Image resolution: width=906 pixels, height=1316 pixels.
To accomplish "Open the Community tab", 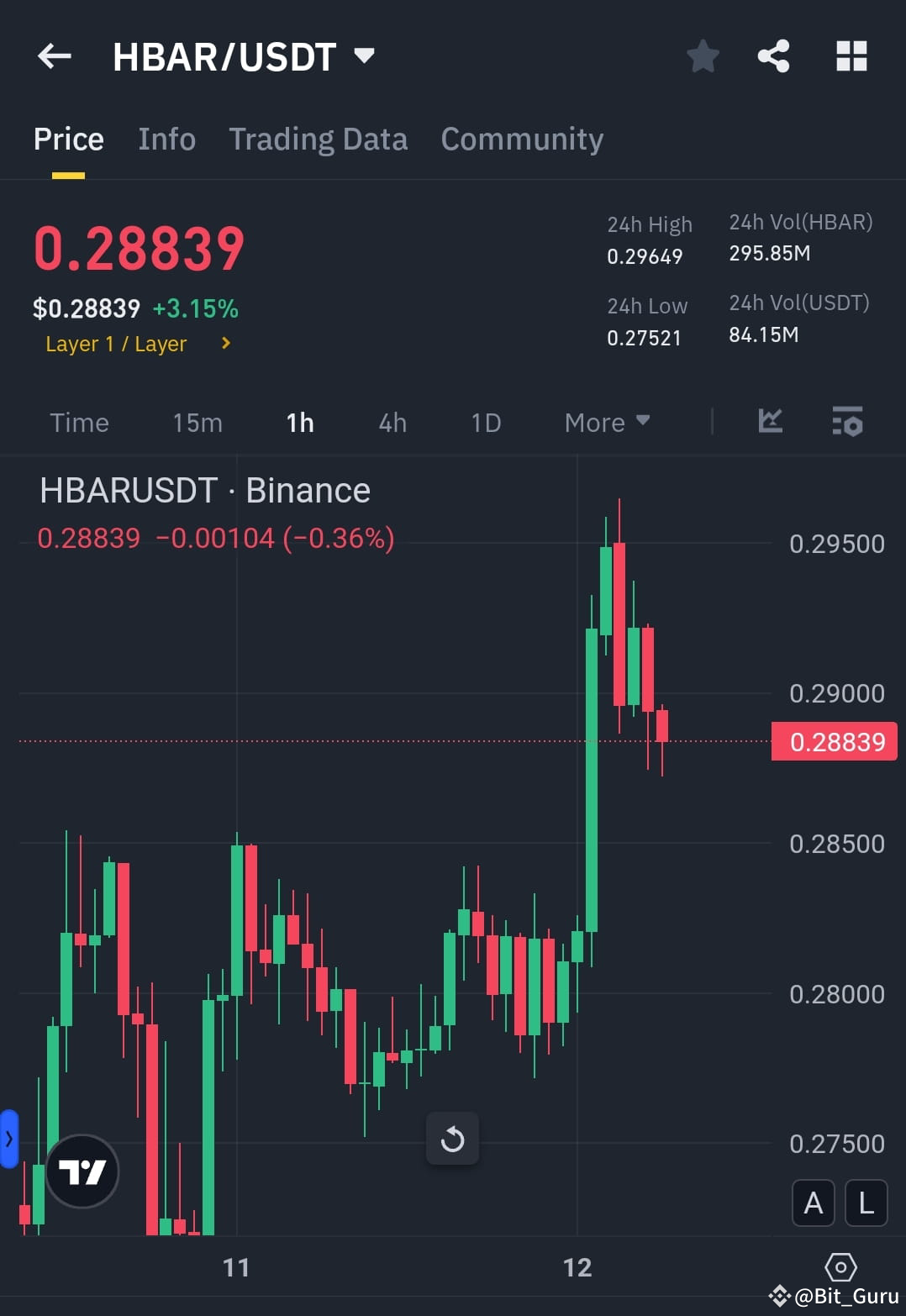I will tap(521, 139).
